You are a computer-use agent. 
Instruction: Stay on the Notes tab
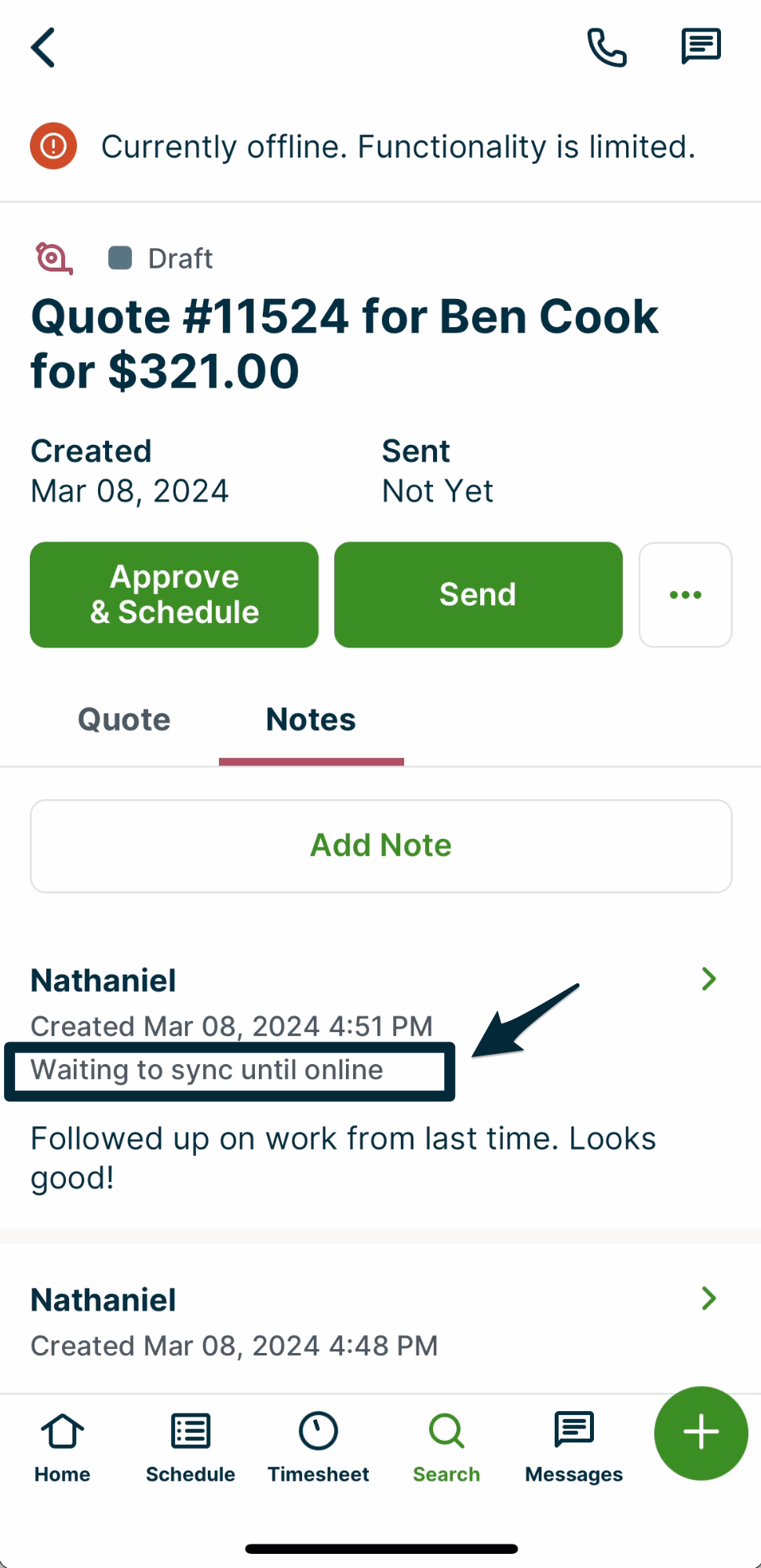[x=310, y=719]
